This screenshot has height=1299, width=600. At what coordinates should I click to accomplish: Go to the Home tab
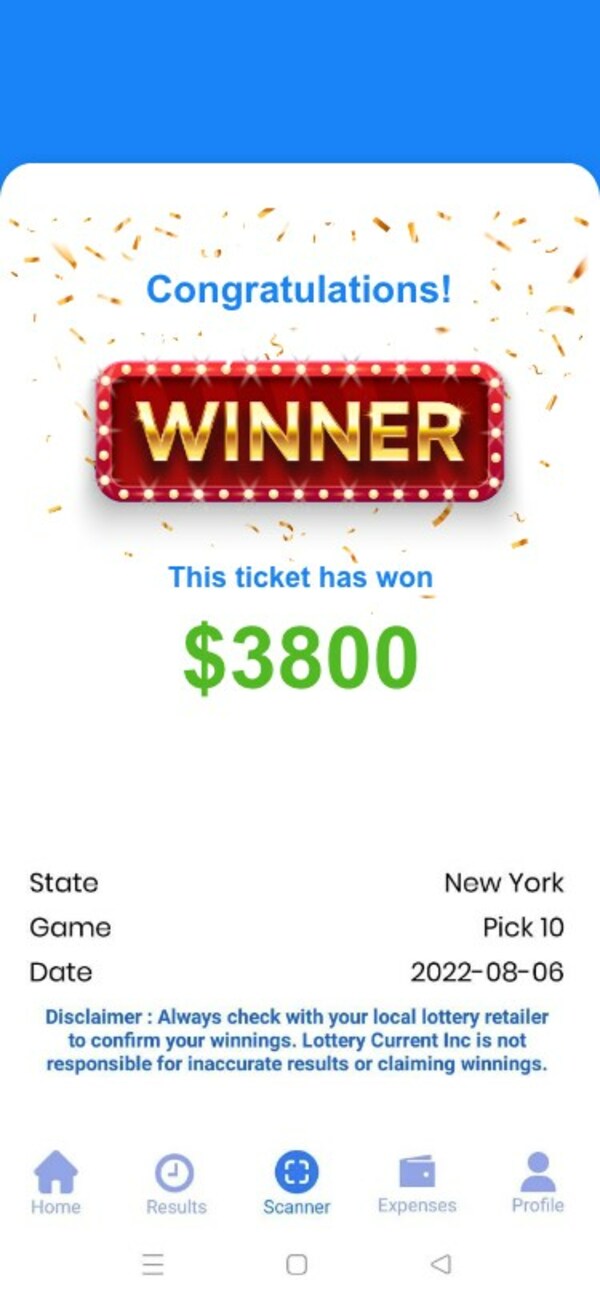tap(55, 1182)
